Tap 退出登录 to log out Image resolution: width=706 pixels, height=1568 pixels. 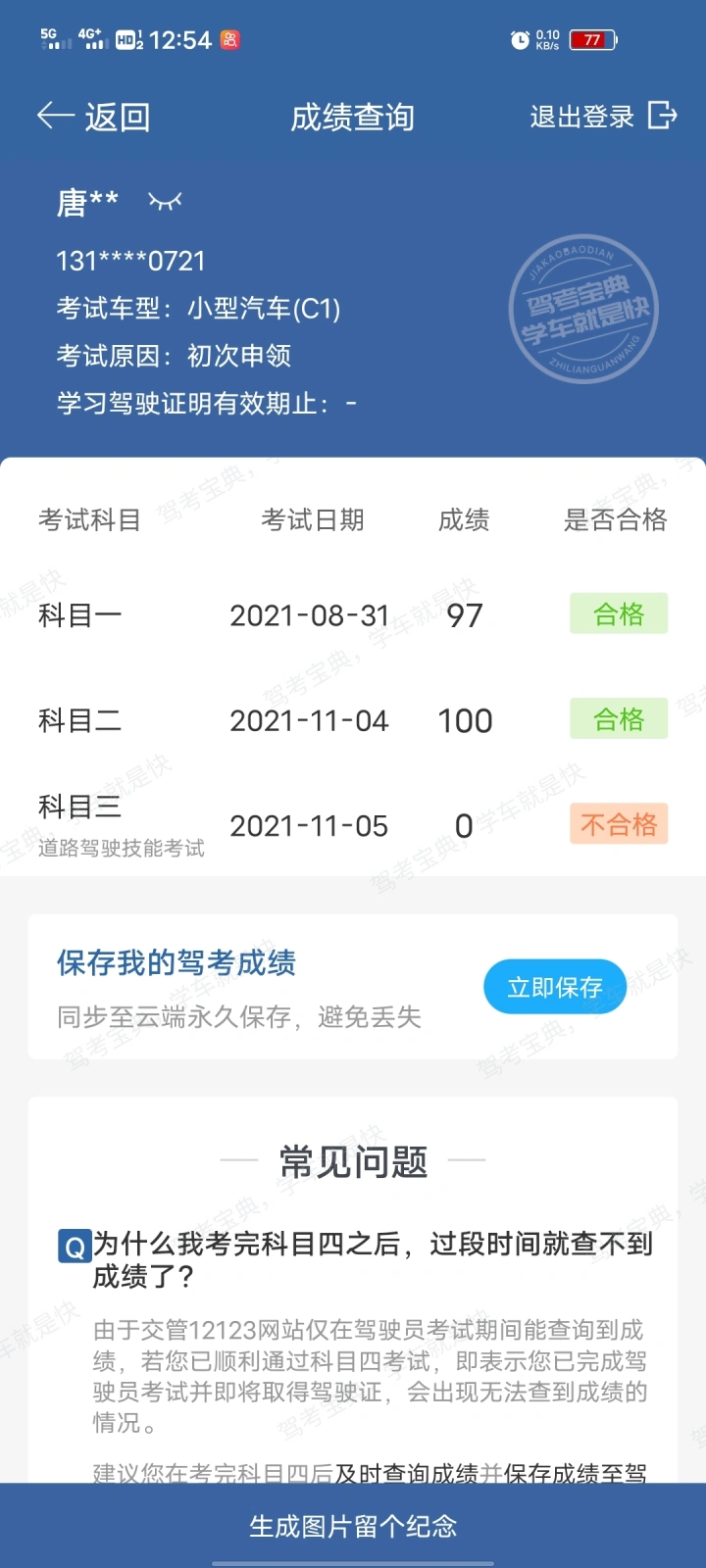pos(603,117)
